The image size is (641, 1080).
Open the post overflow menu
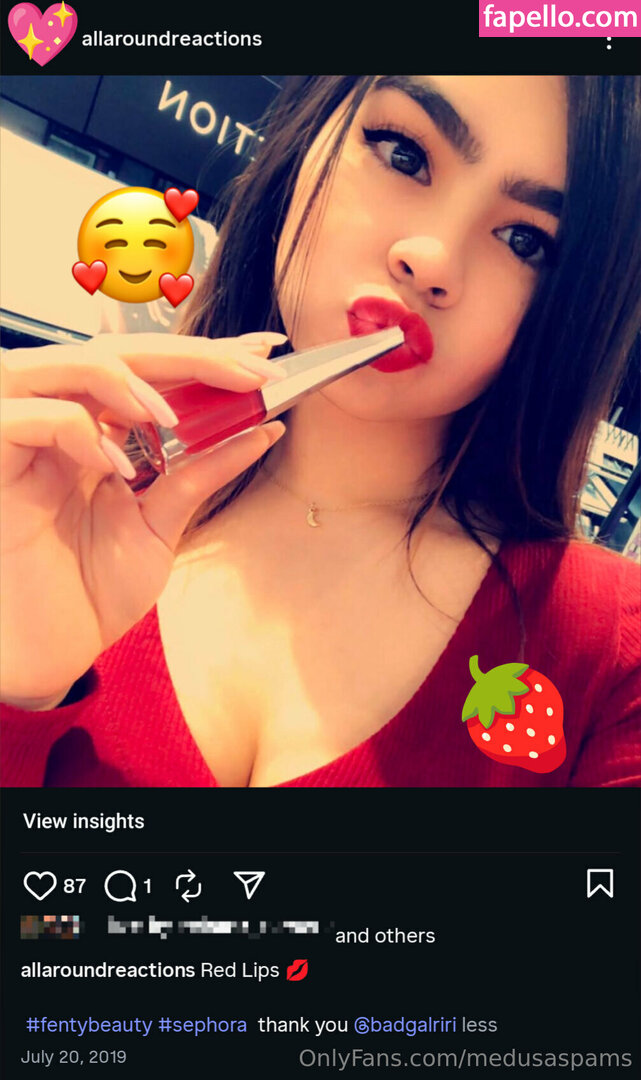click(609, 42)
